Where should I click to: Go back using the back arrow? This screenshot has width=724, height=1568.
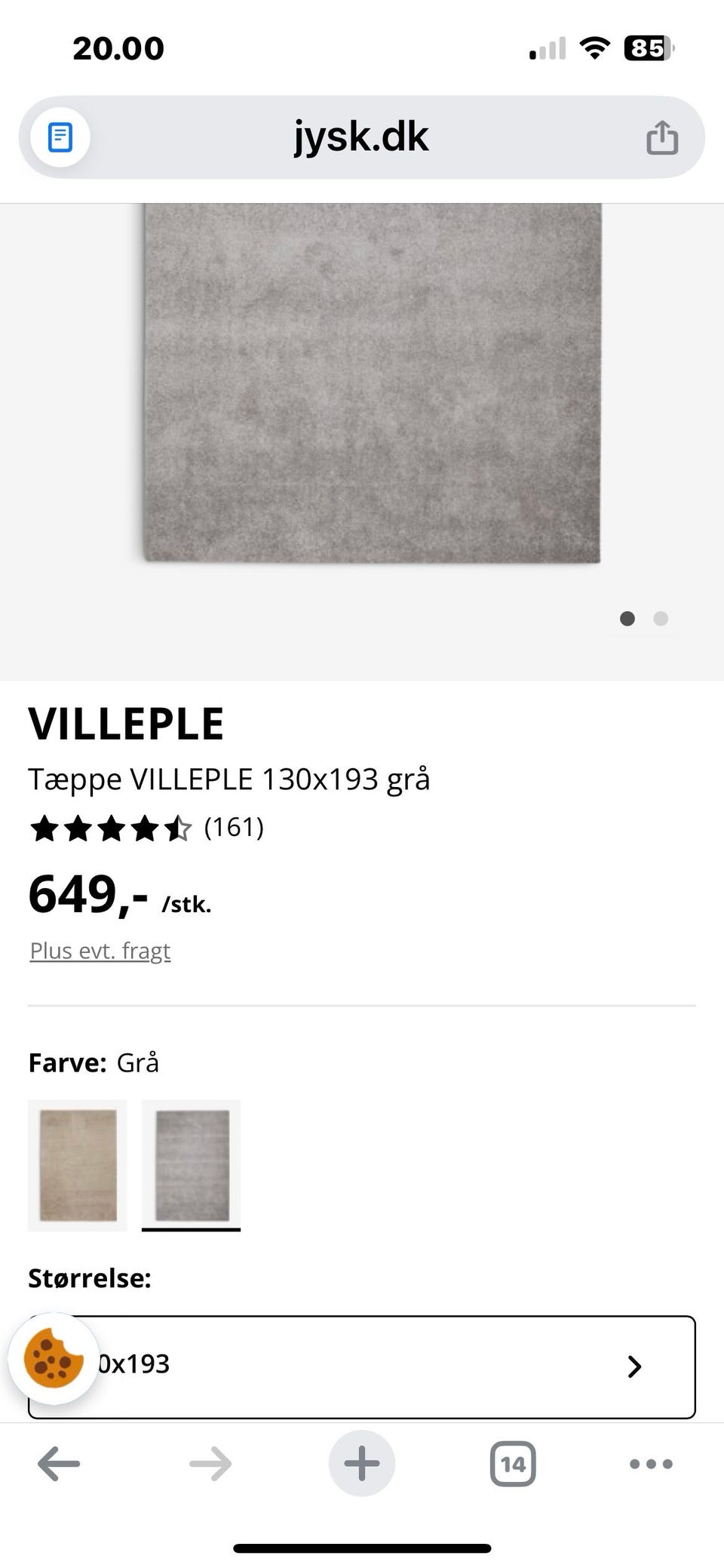[x=58, y=1464]
